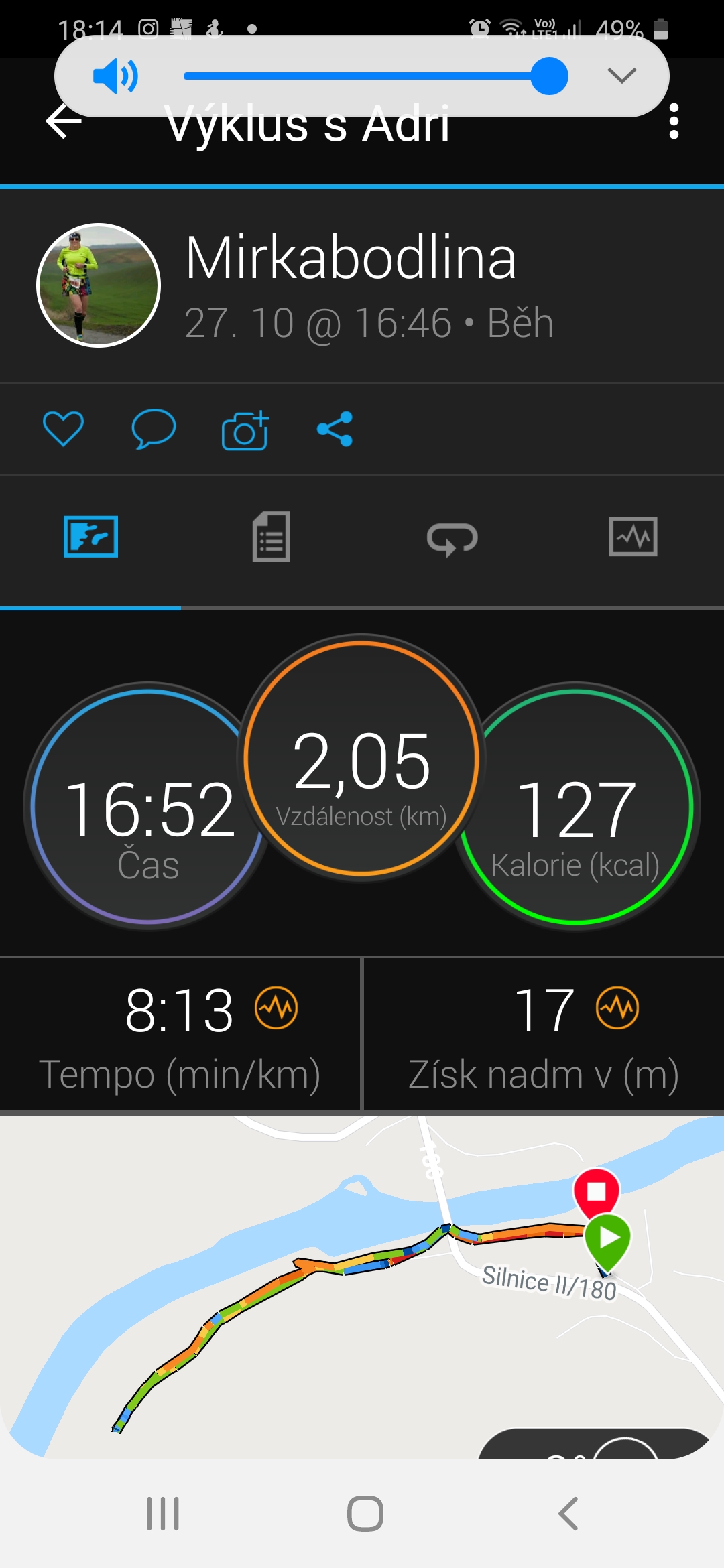
Task: Tap the media volume slider
Action: coord(375,76)
